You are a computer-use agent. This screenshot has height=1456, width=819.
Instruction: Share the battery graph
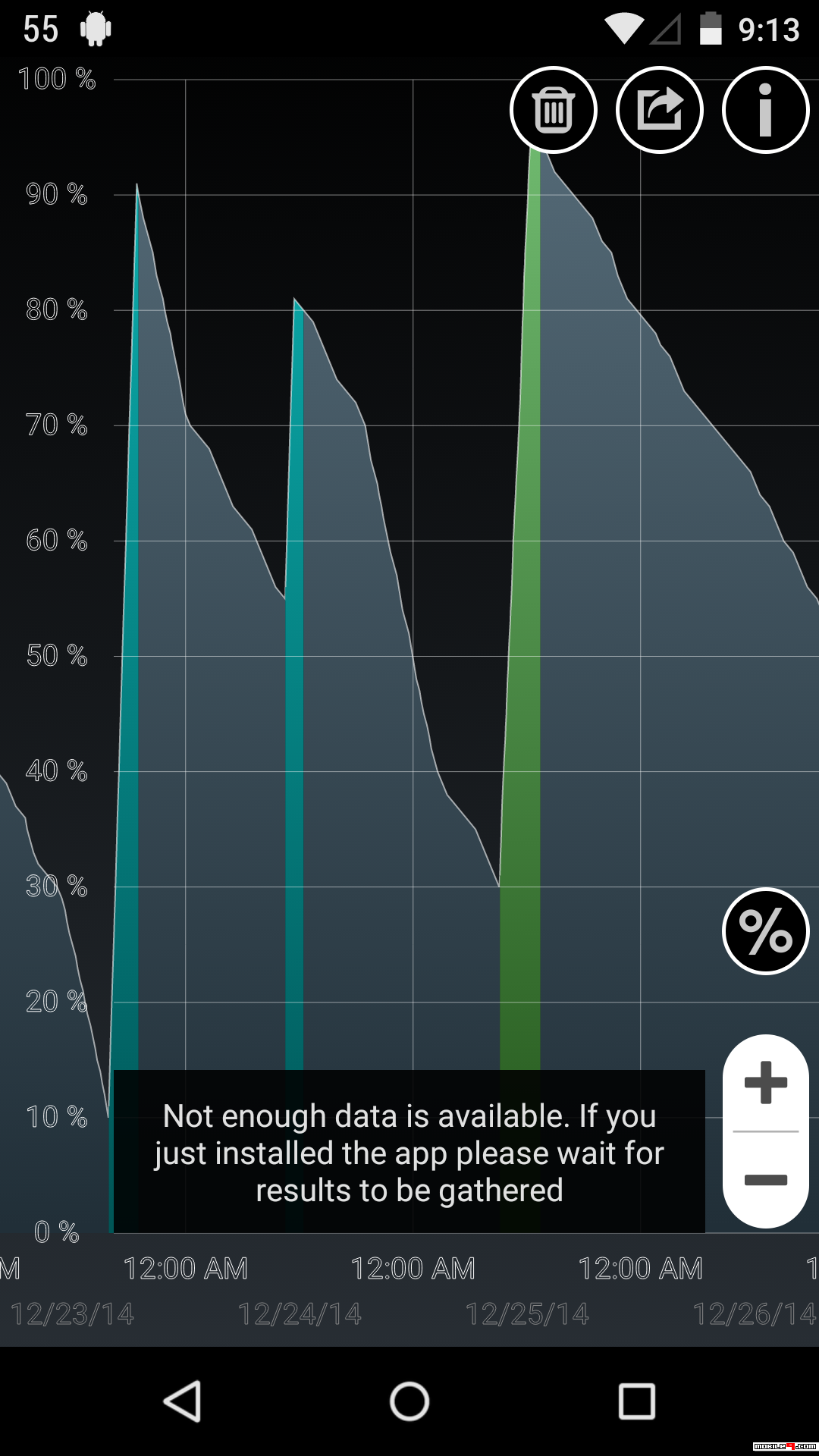click(660, 110)
